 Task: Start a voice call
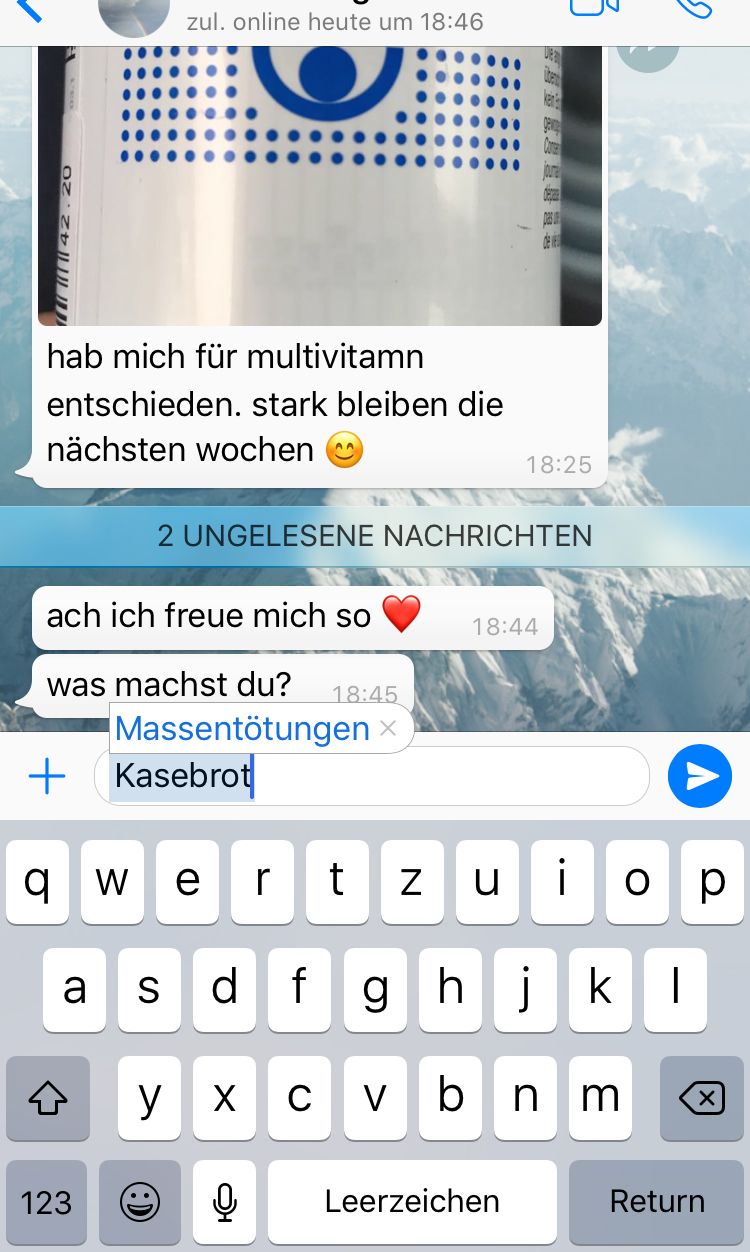[693, 6]
